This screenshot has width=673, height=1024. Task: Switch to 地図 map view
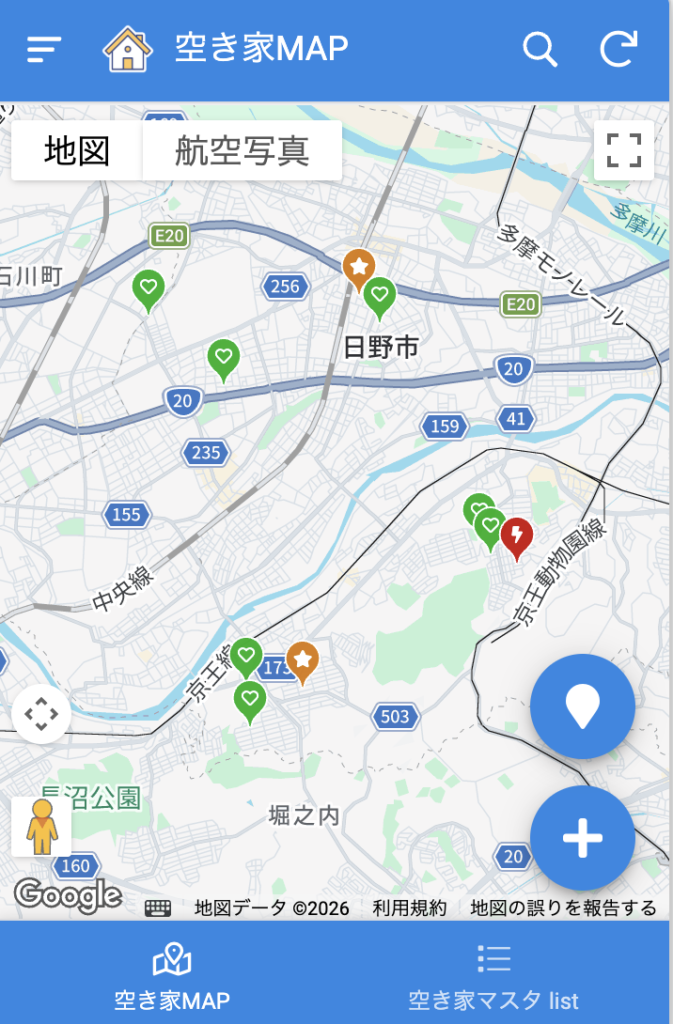coord(77,151)
